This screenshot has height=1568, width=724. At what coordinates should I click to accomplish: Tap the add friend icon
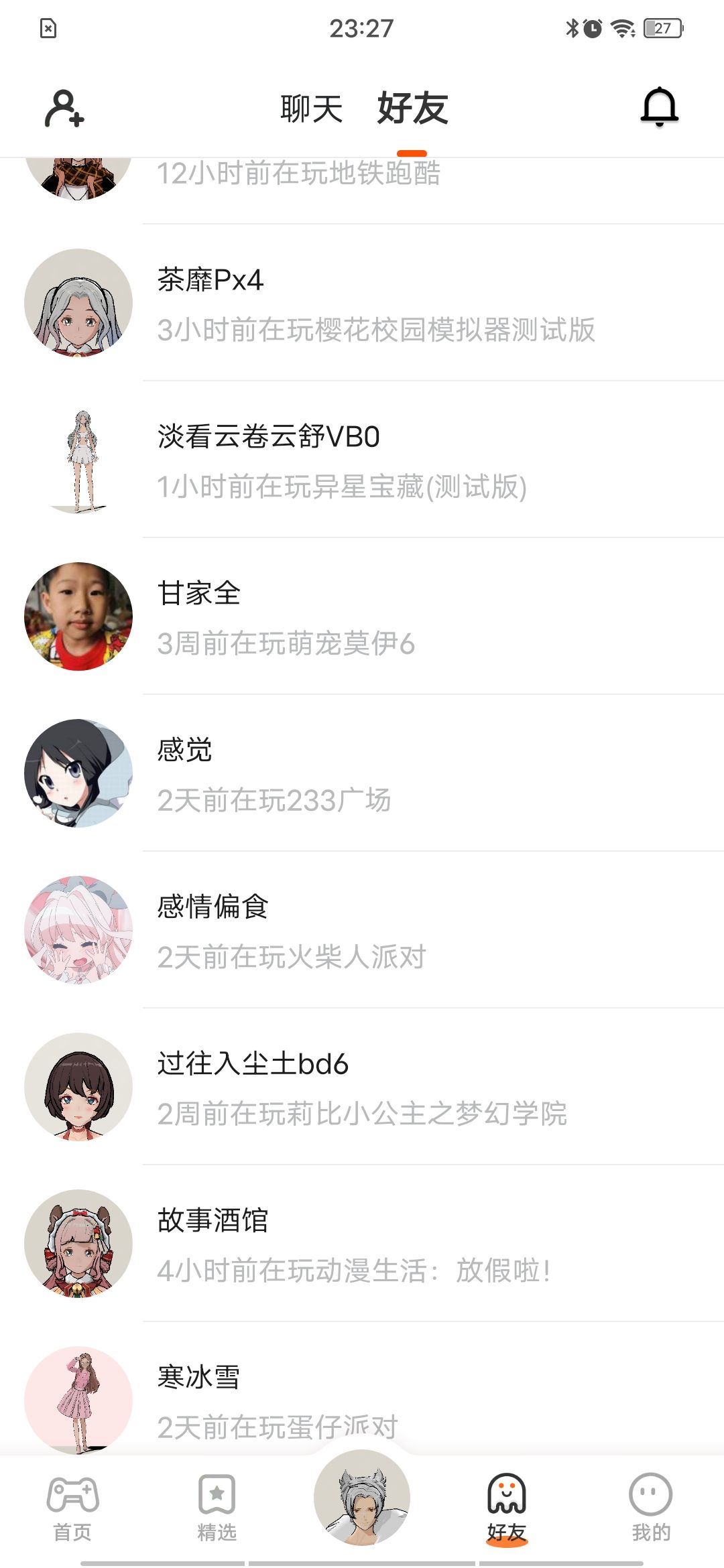[x=64, y=109]
